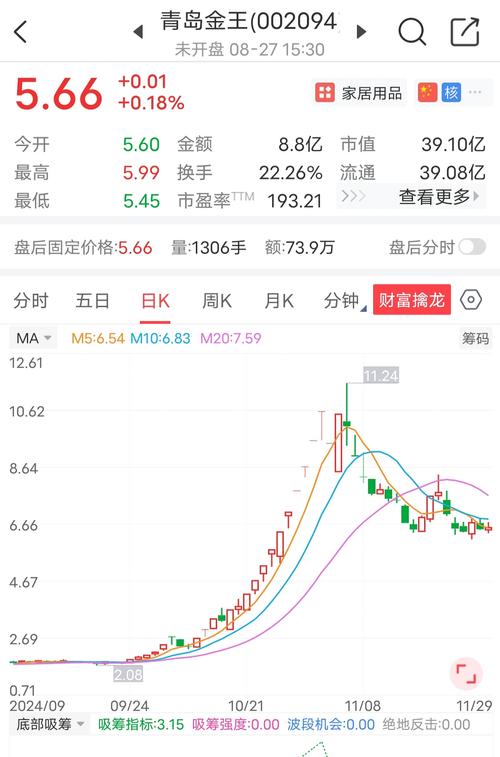Open the 分钟 interval dropdown

tap(345, 301)
